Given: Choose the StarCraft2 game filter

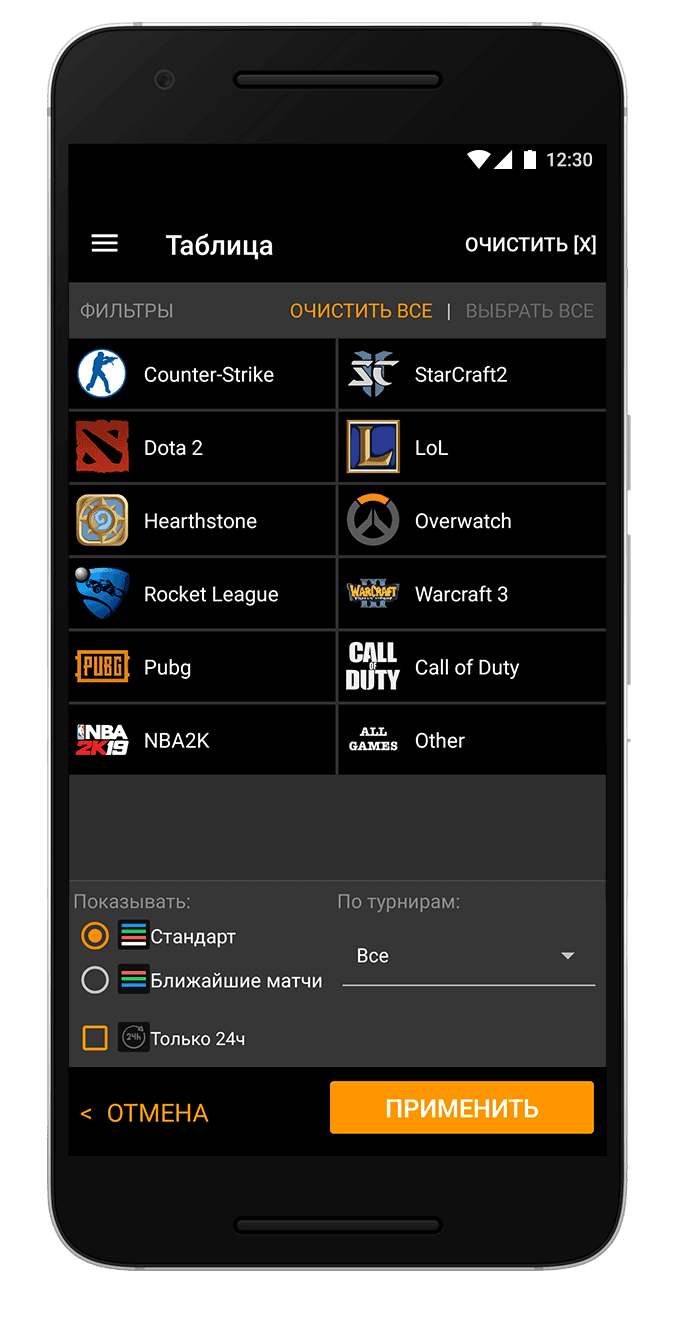Looking at the screenshot, I should click(x=472, y=374).
